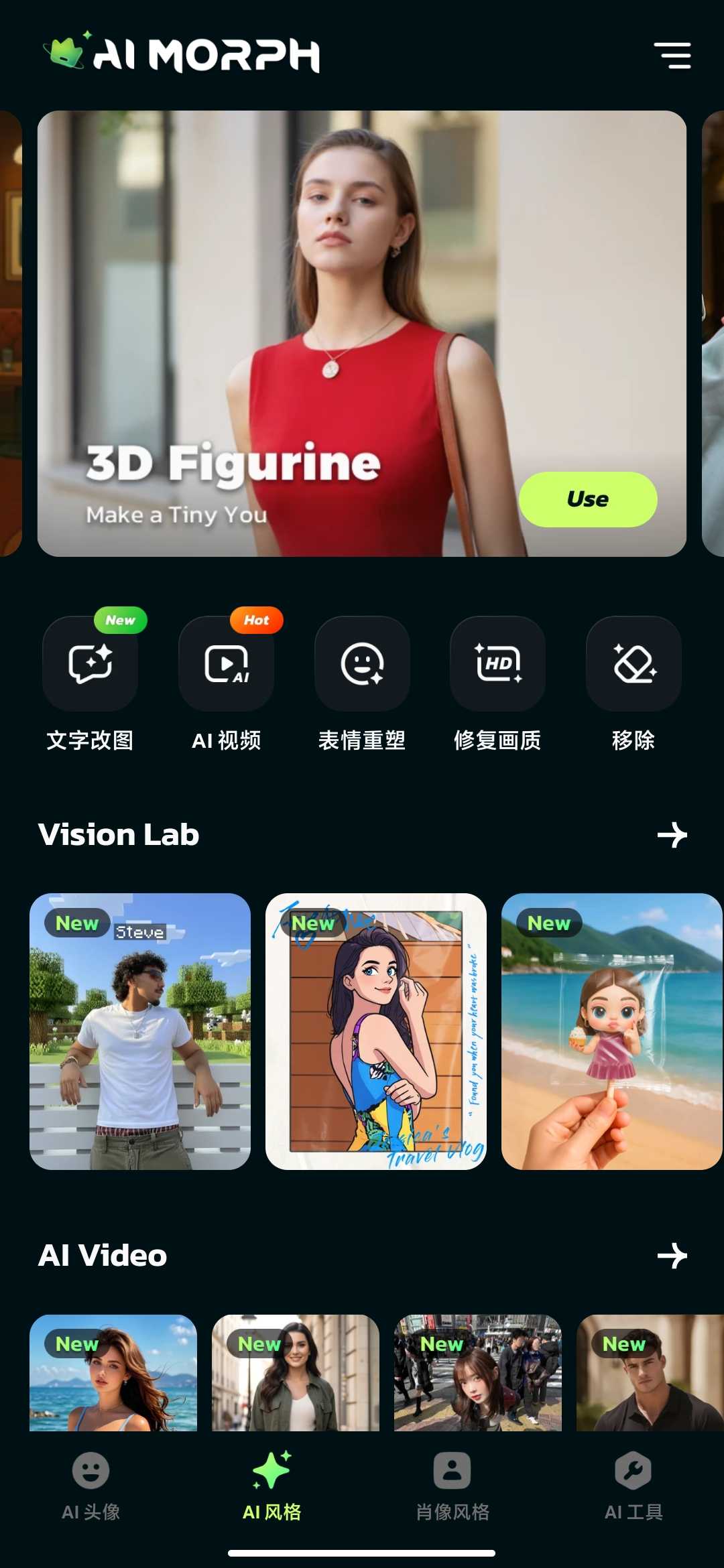Image resolution: width=724 pixels, height=1568 pixels.
Task: Choose the 移除 eraser tool
Action: coord(633,664)
